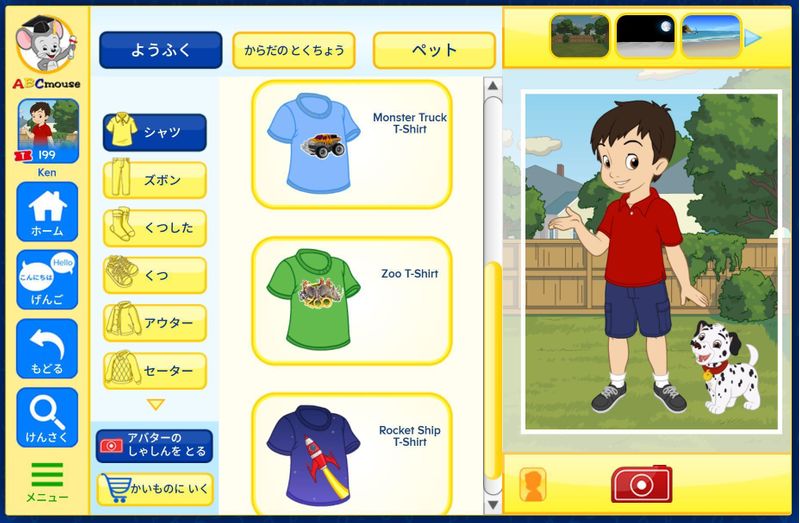800x523 pixels.
Task: Go shopping with かいものにいく
Action: tap(154, 489)
